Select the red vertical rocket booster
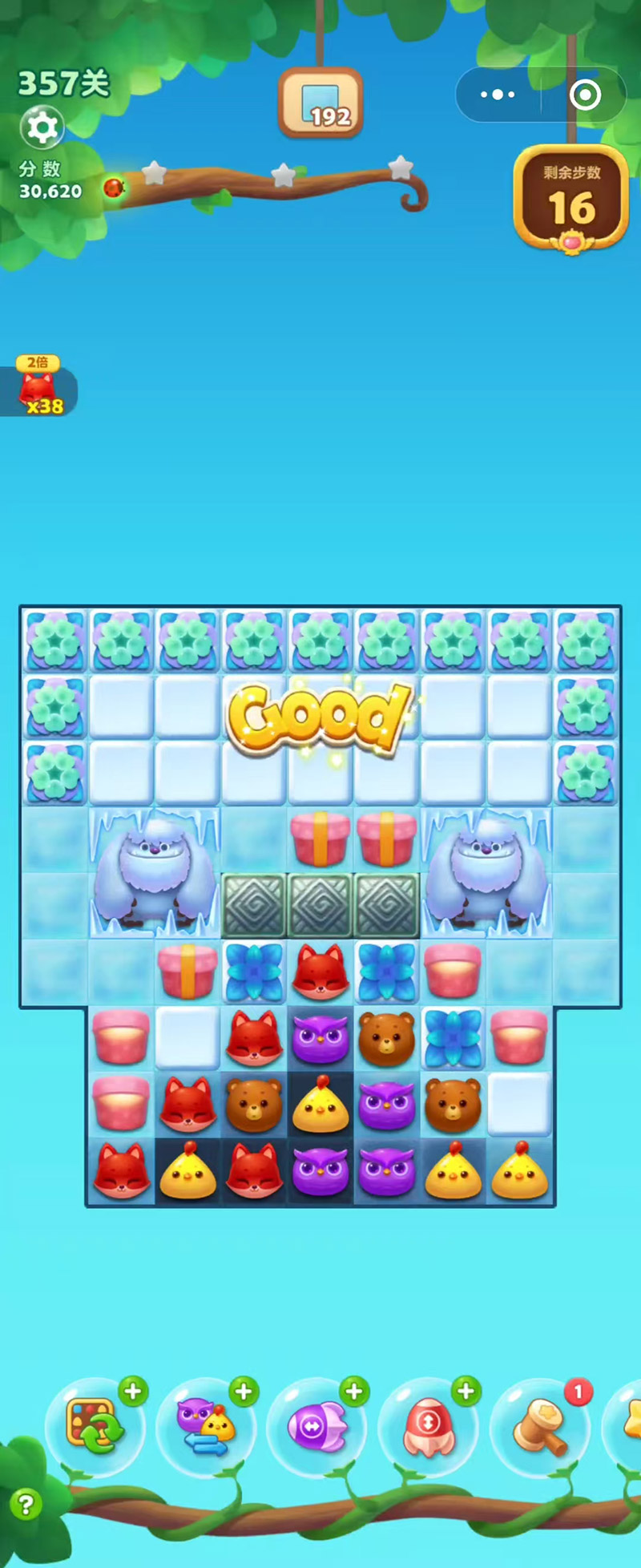The height and width of the screenshot is (1568, 641). point(428,1427)
